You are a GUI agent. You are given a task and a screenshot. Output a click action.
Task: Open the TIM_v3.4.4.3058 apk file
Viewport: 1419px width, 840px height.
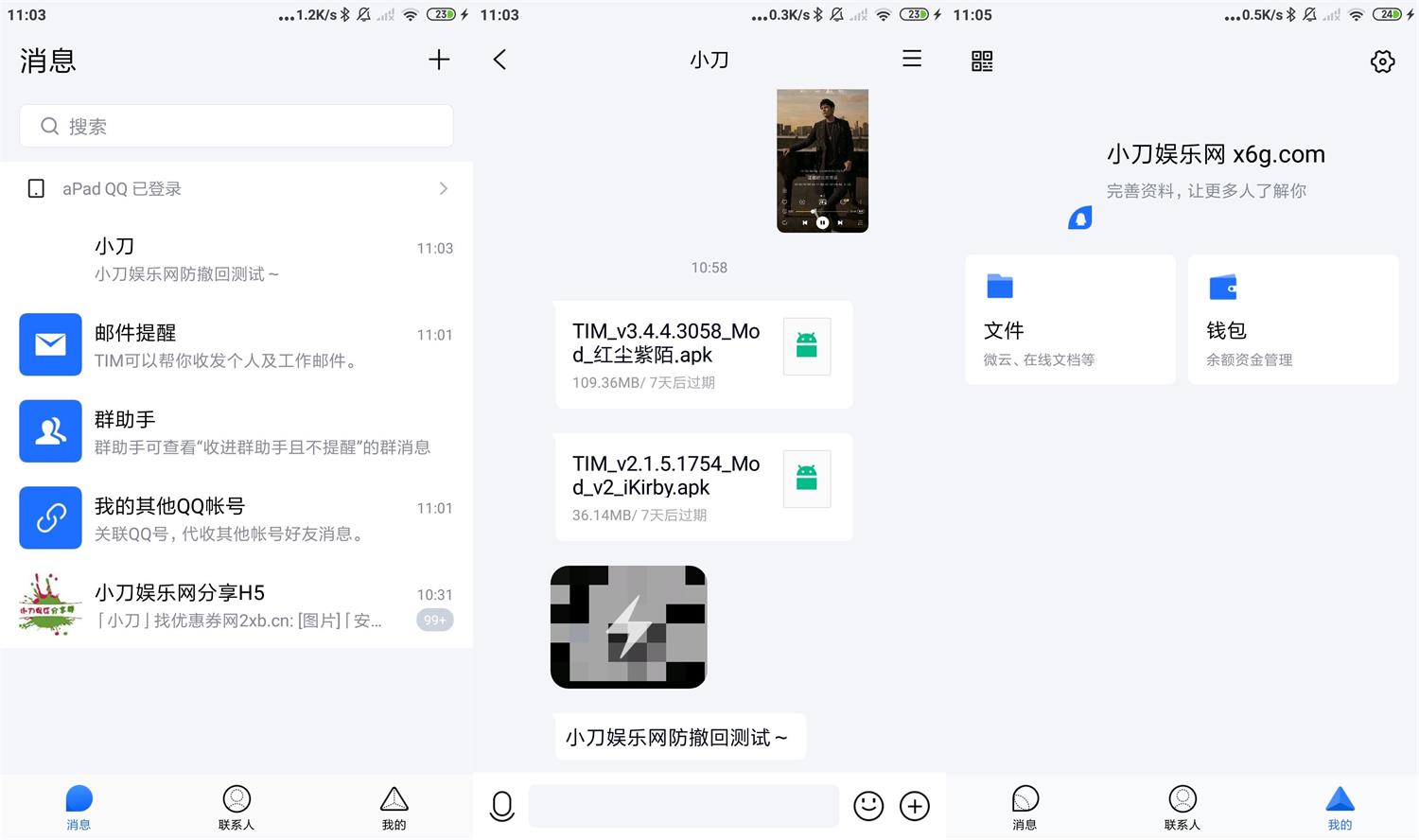(x=703, y=355)
